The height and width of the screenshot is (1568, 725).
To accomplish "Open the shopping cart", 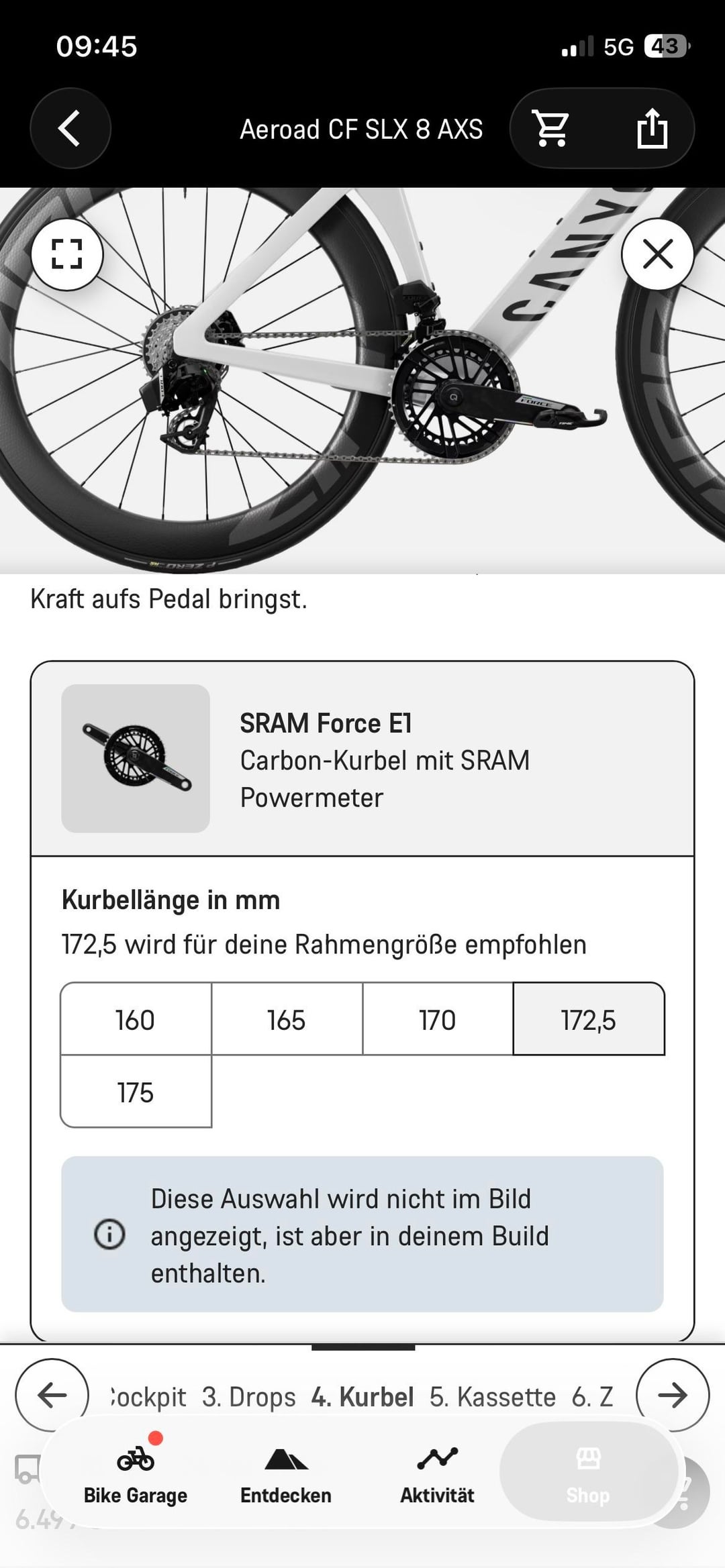I will pyautogui.click(x=551, y=128).
